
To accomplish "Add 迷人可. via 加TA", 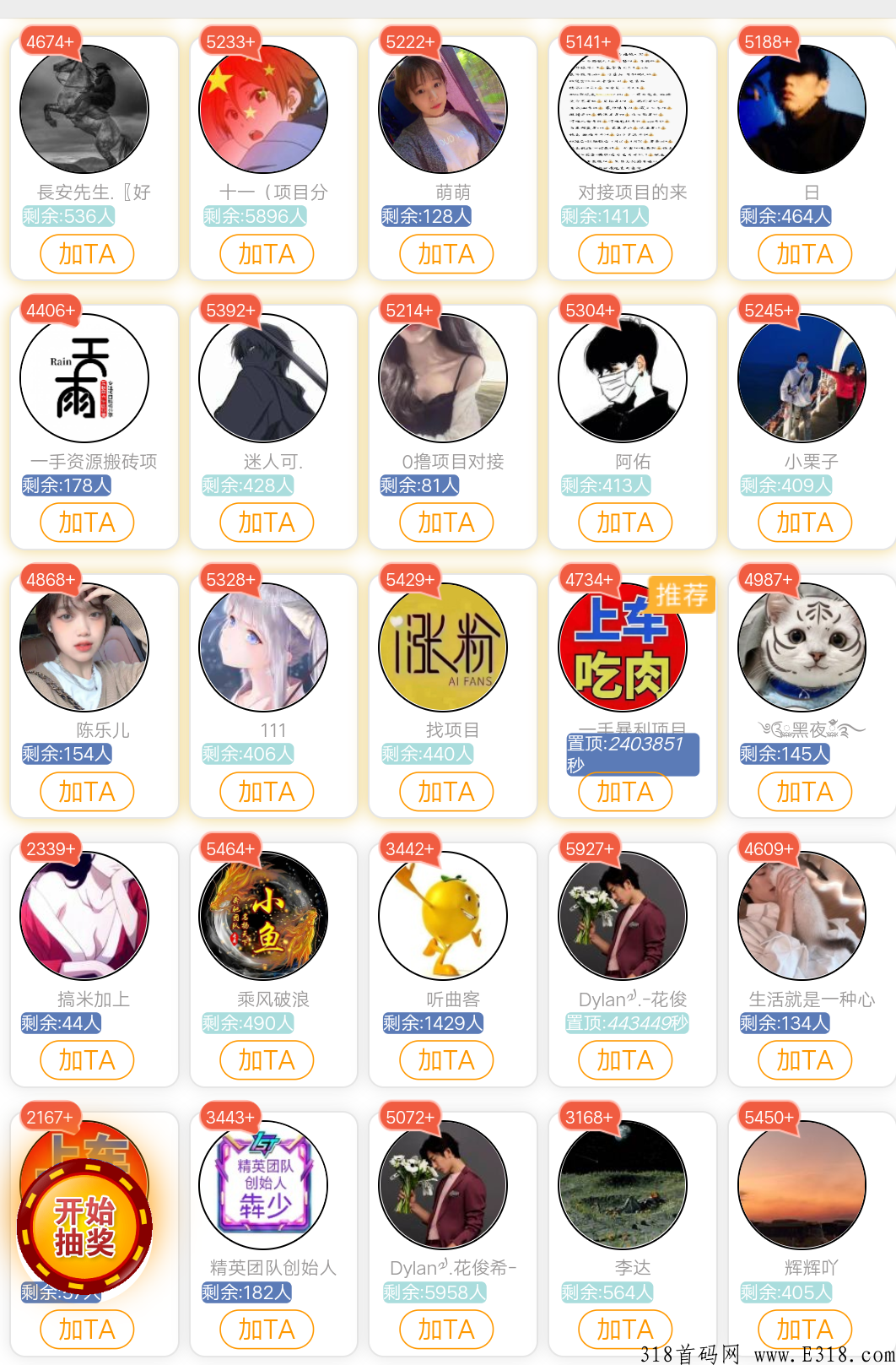I will click(267, 523).
